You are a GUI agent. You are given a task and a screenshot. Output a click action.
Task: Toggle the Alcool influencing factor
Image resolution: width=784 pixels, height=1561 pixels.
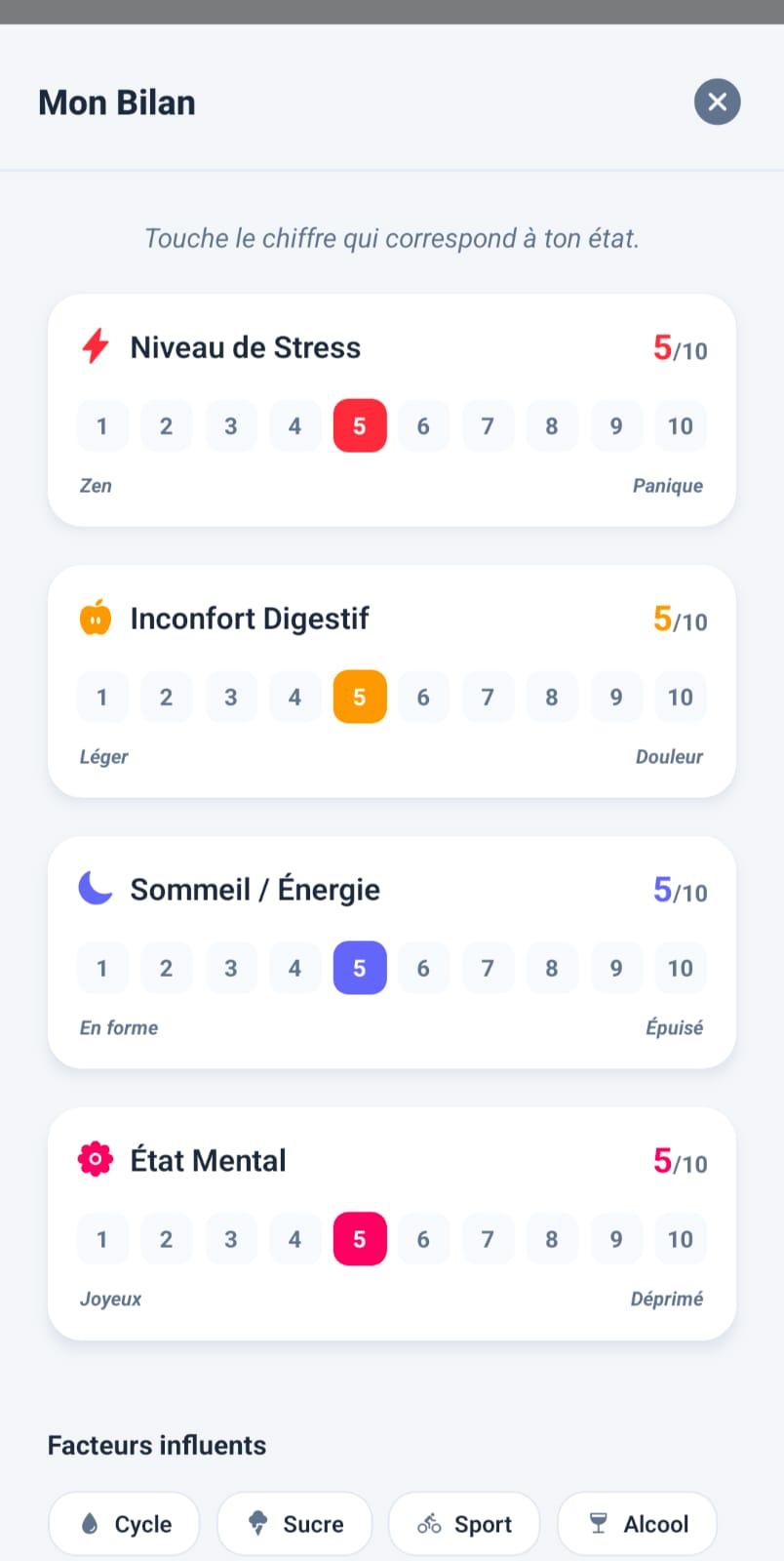click(637, 1523)
